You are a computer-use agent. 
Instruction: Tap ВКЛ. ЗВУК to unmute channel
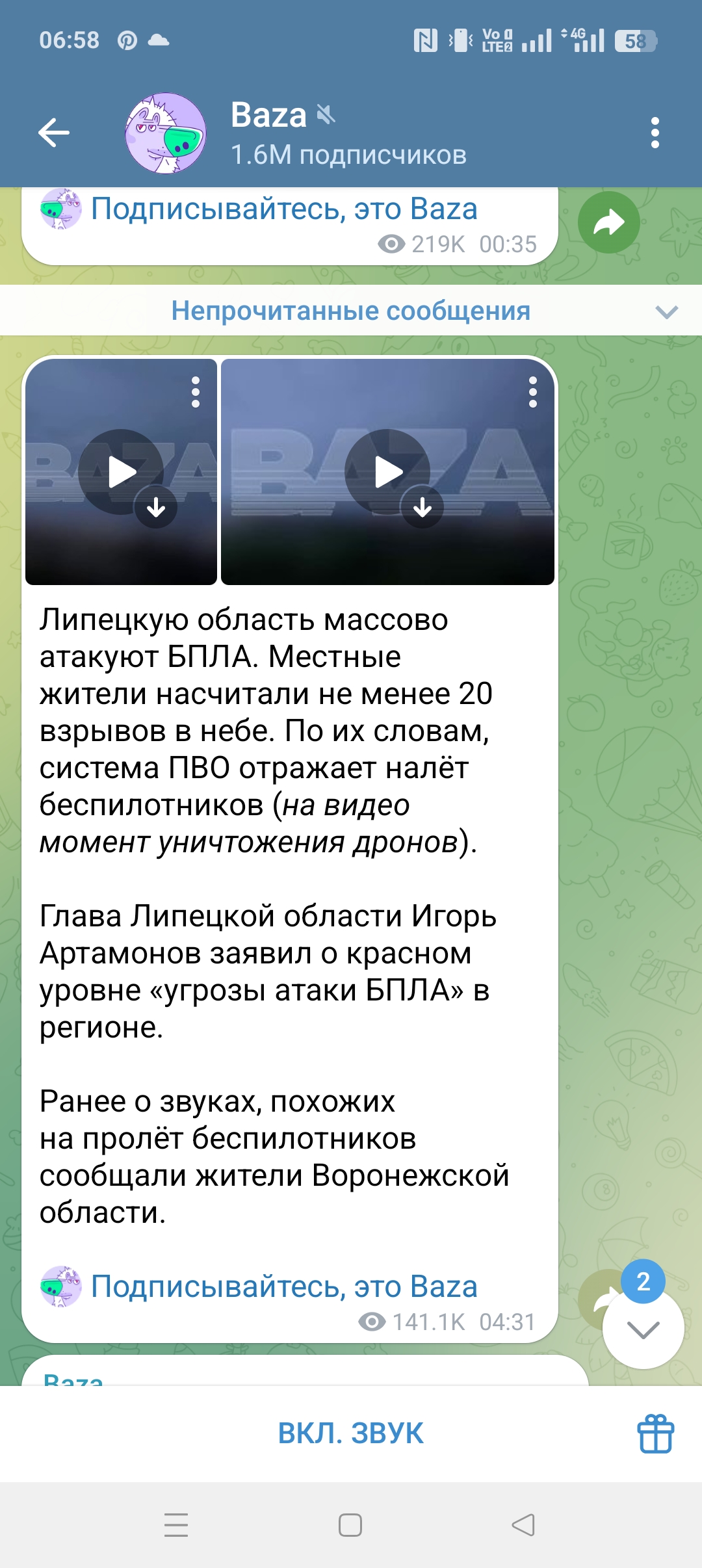pyautogui.click(x=351, y=1433)
